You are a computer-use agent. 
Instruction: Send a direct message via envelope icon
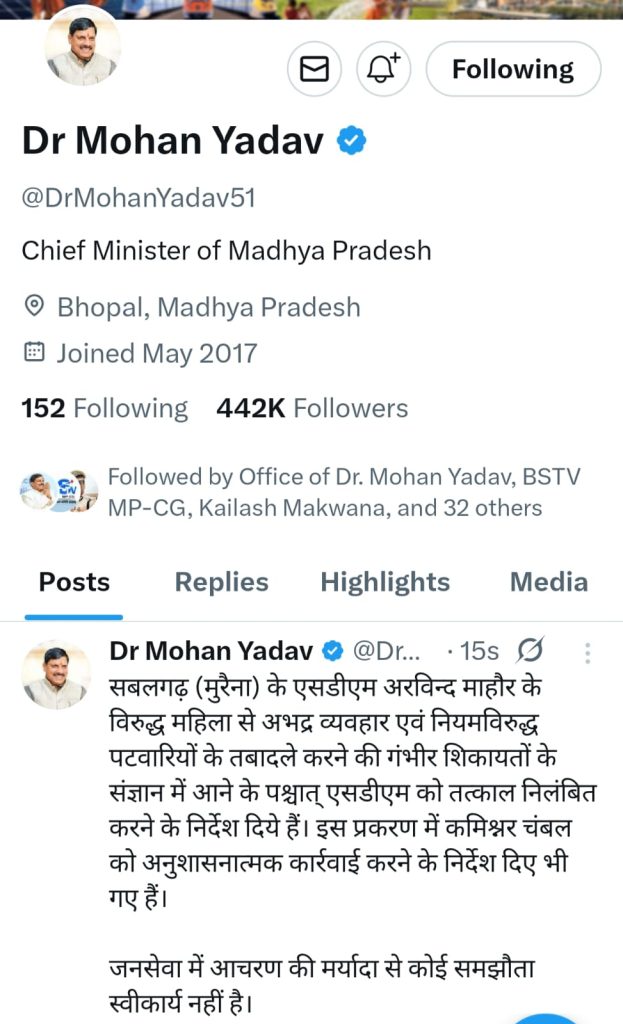click(314, 69)
